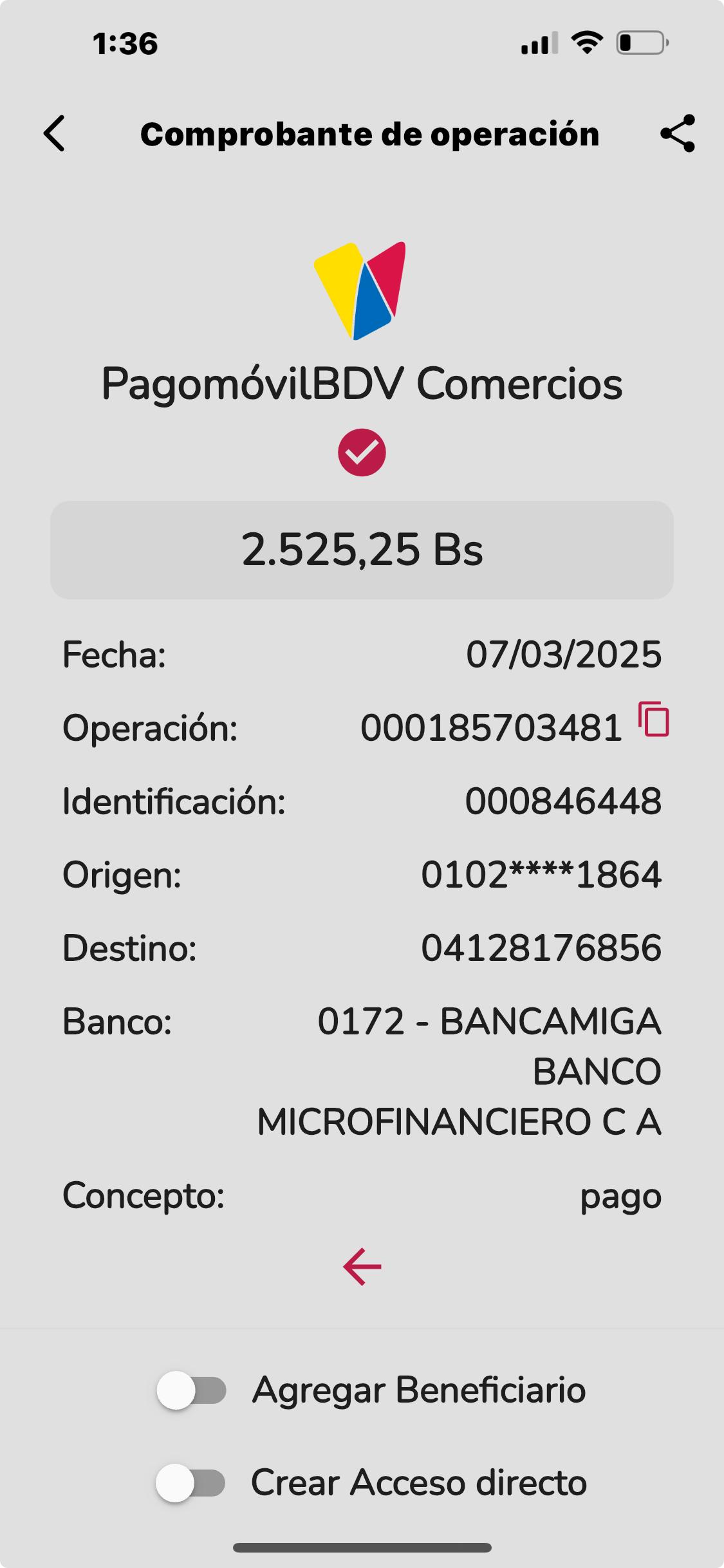Image resolution: width=724 pixels, height=1568 pixels.
Task: Copy the operation number 000185703481
Action: coord(654,720)
